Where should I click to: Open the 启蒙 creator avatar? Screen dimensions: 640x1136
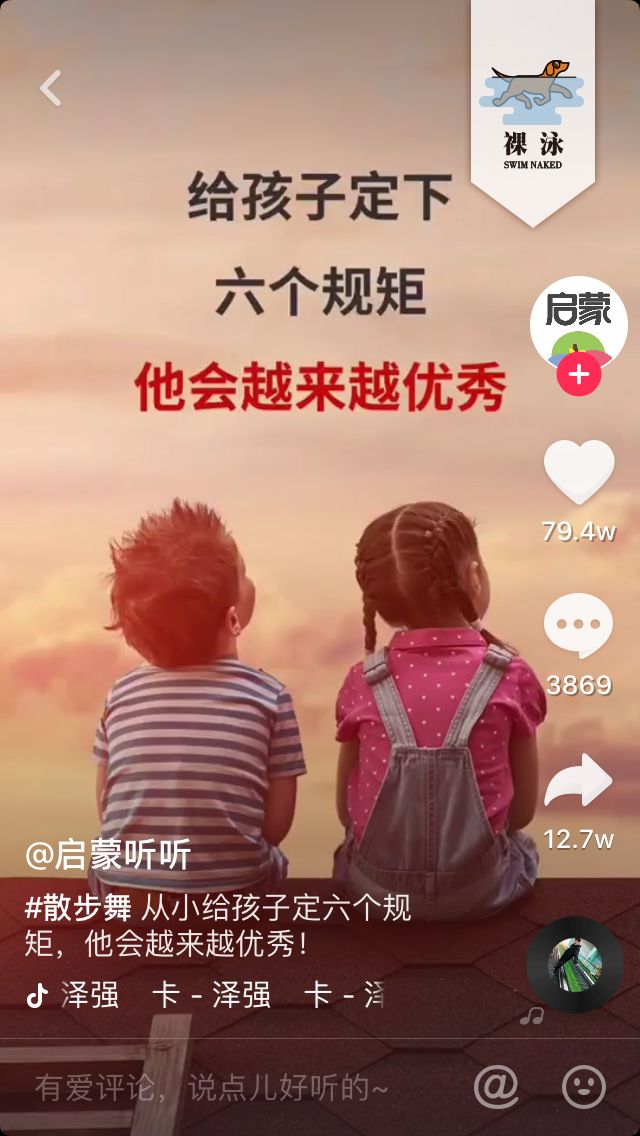(x=578, y=320)
